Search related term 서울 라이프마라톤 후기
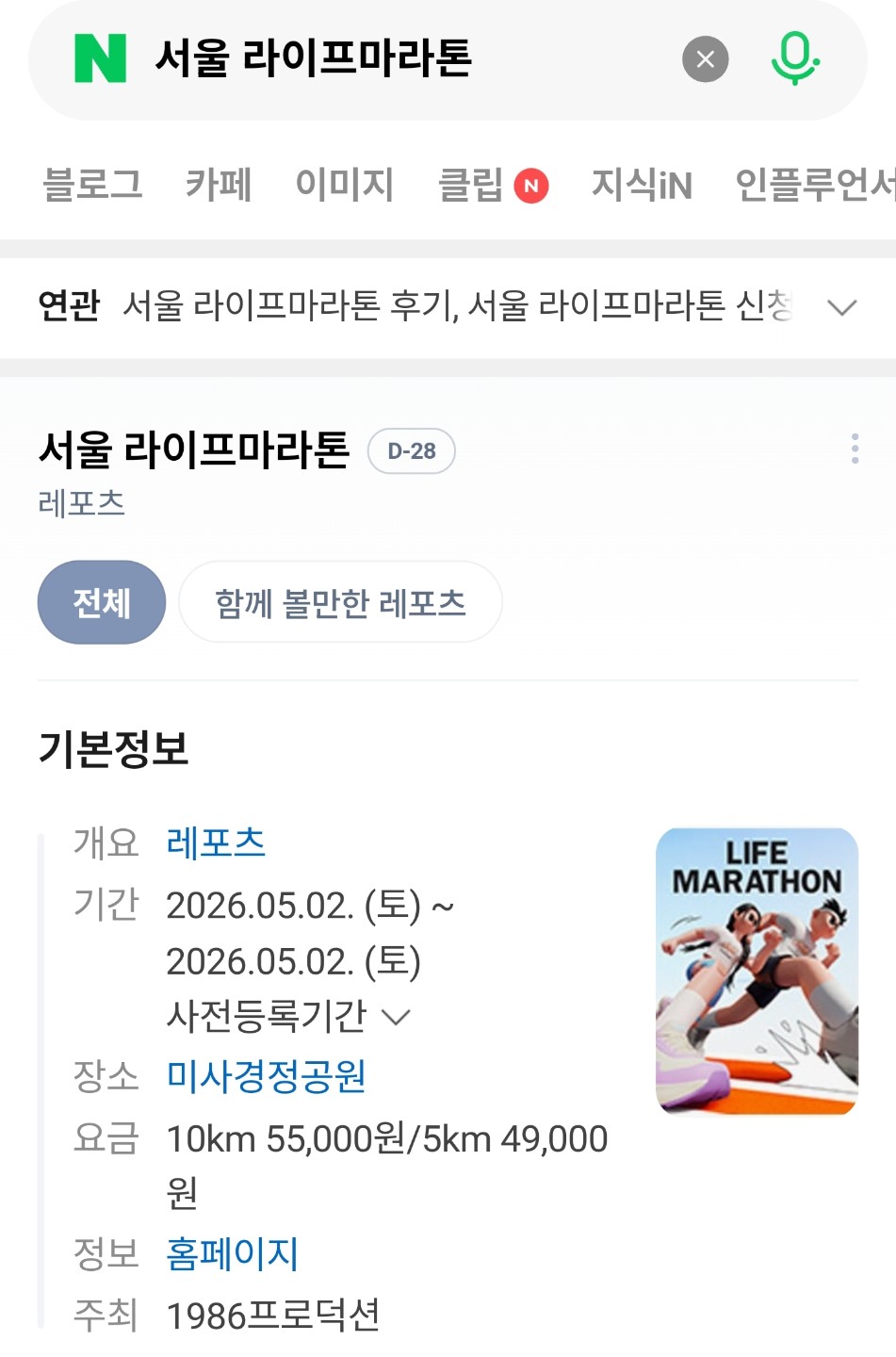896x1357 pixels. click(x=289, y=306)
